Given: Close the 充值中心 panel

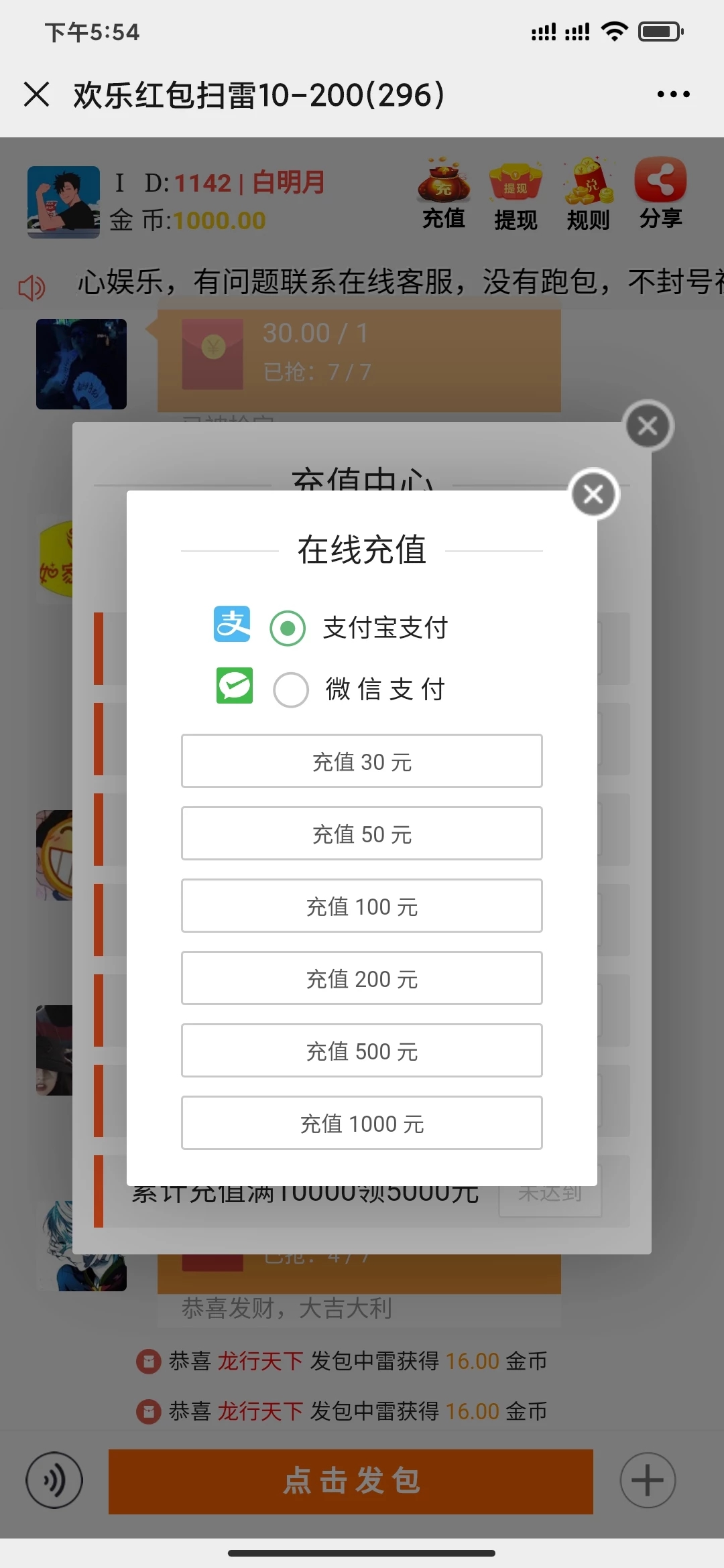Looking at the screenshot, I should click(648, 426).
